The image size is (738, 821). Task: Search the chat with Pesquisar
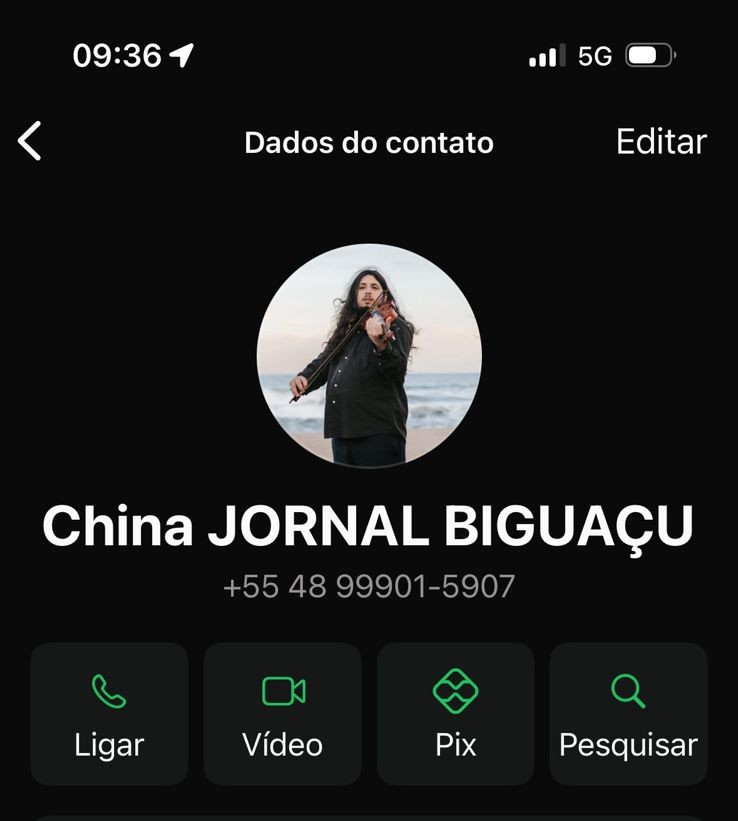point(628,713)
